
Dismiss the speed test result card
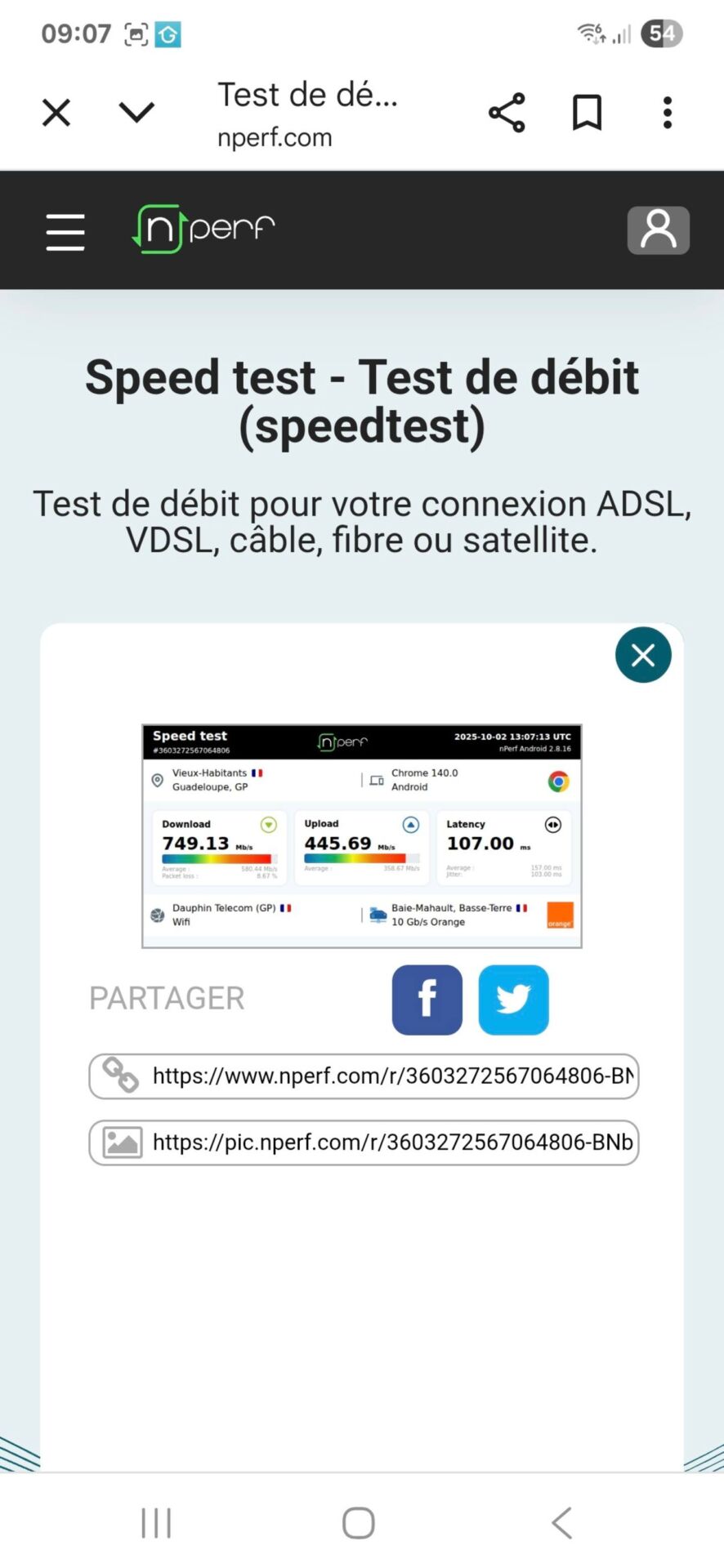[x=643, y=655]
